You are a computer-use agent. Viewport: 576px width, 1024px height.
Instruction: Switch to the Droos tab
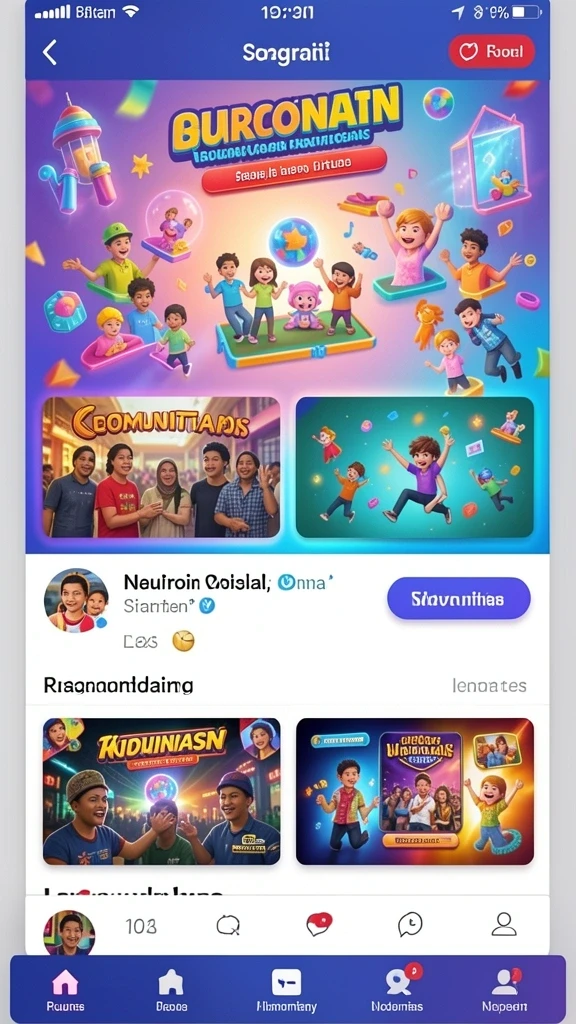coord(171,990)
